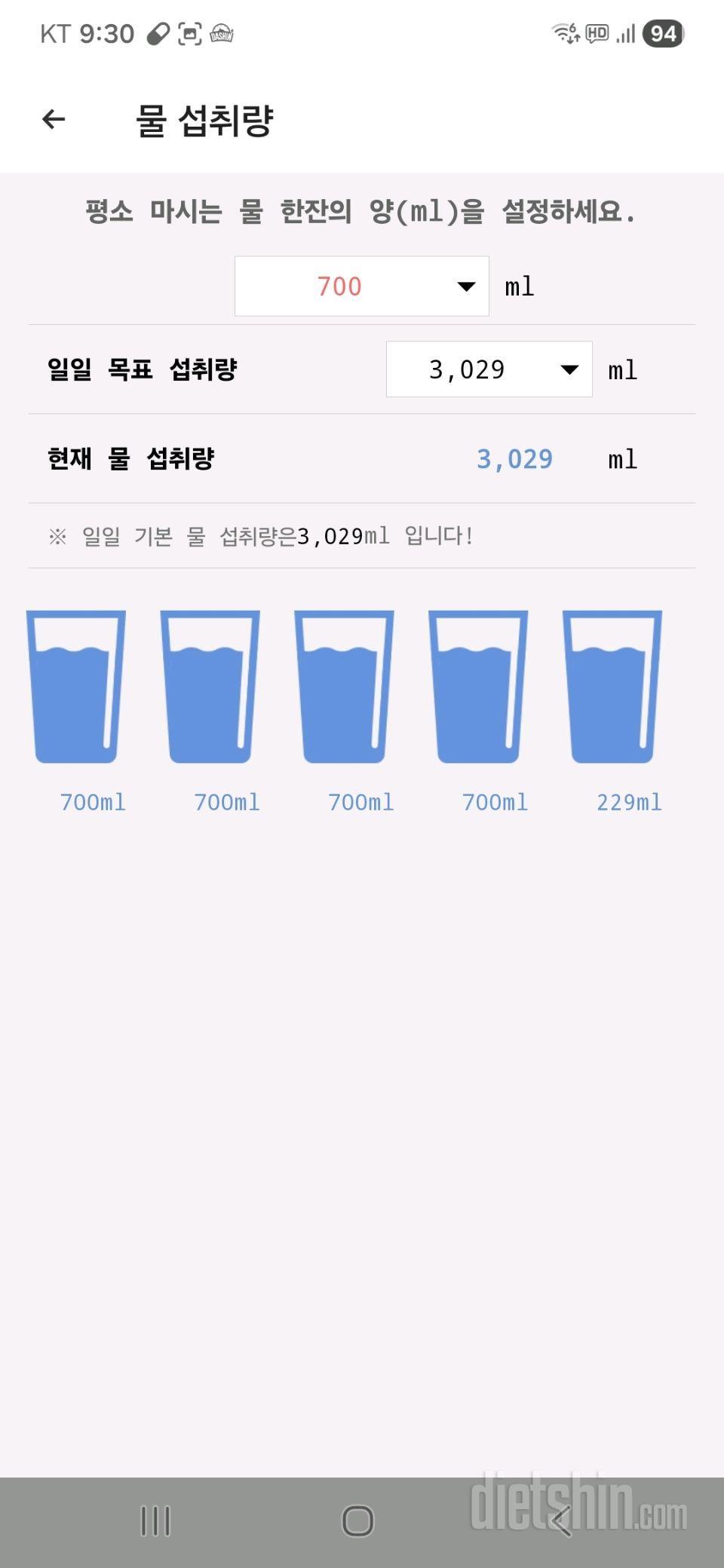Open the 일일 목표 섭취량 dropdown showing 3,029

[489, 369]
